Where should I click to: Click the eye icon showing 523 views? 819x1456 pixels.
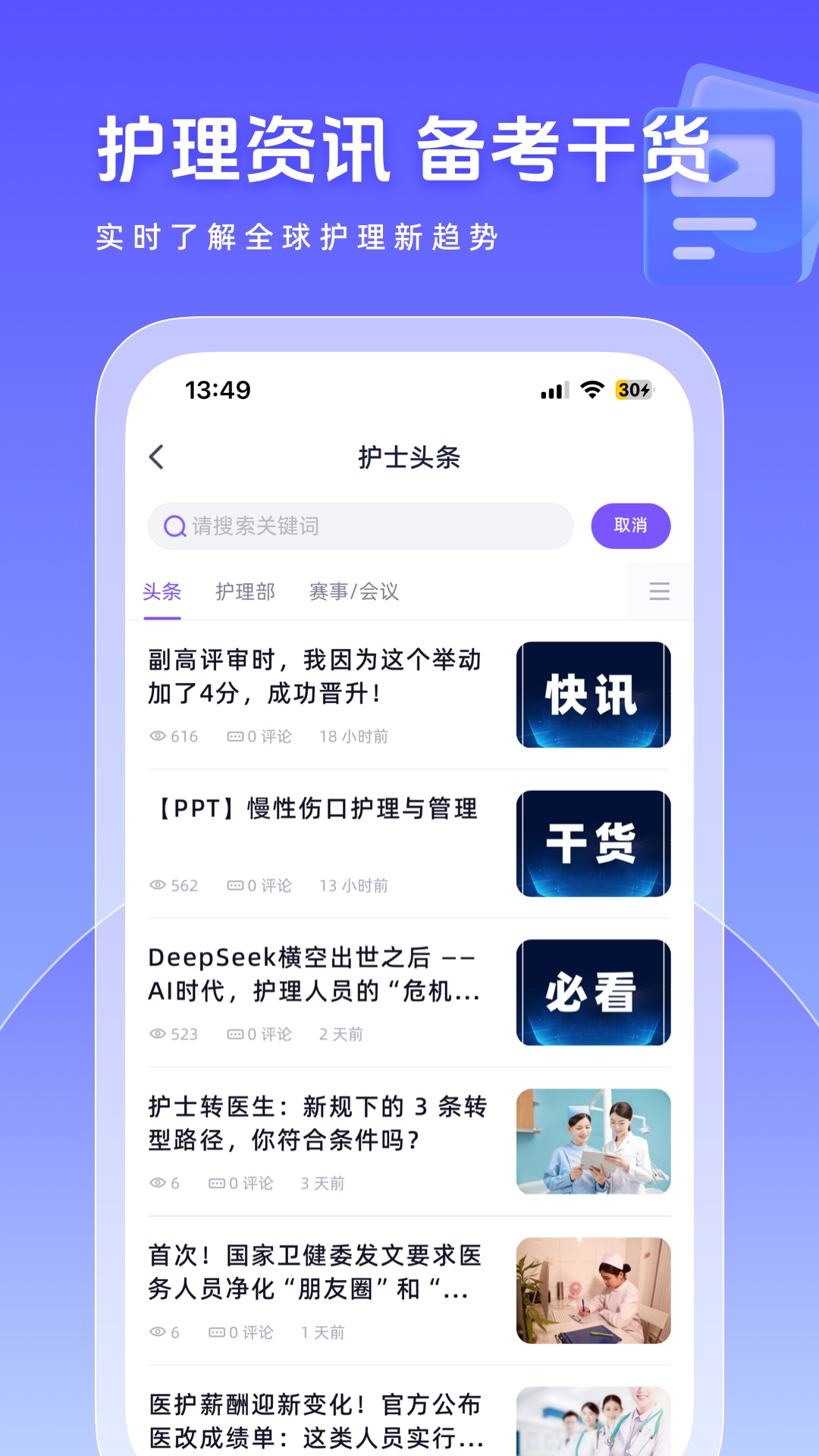coord(159,1034)
